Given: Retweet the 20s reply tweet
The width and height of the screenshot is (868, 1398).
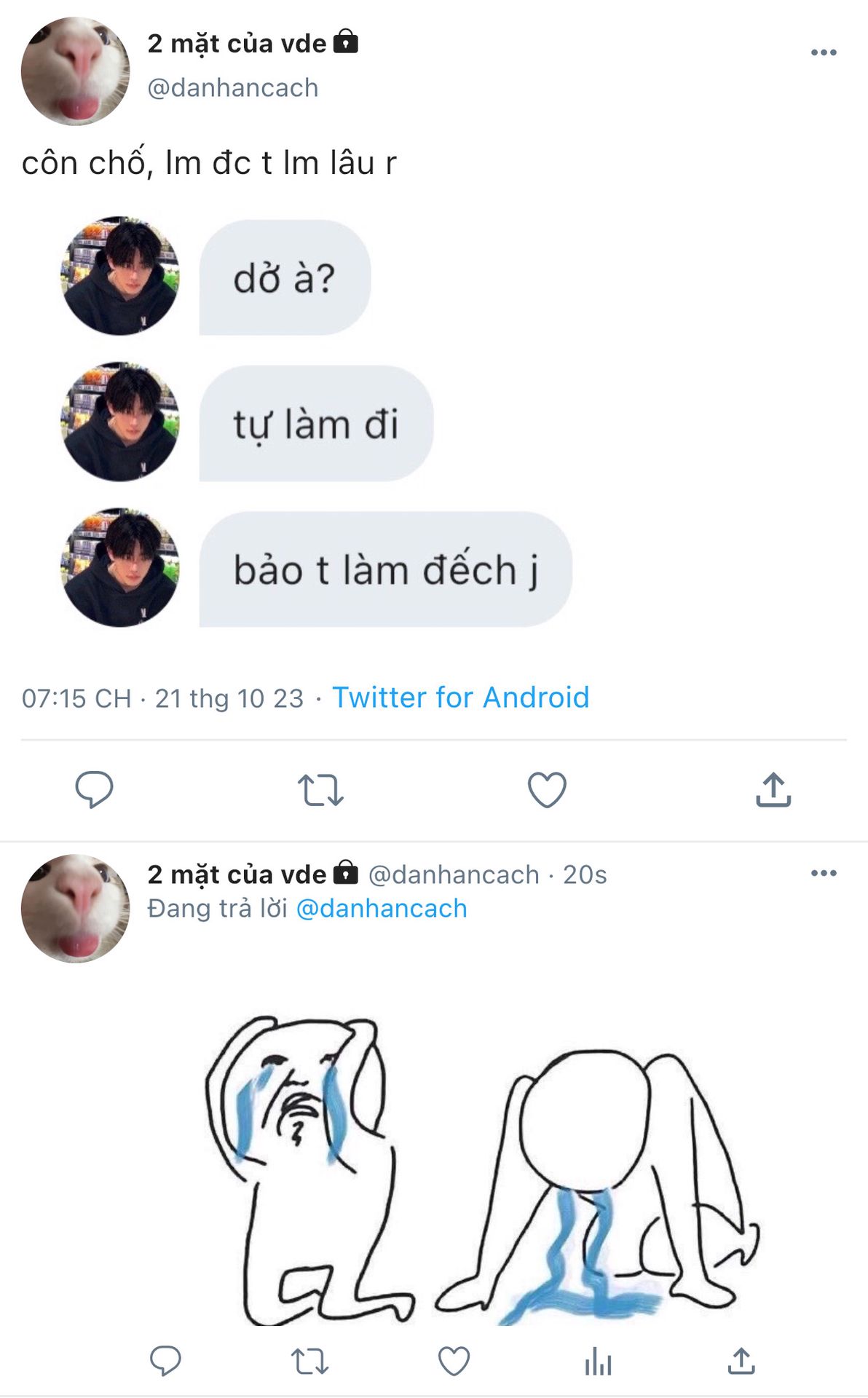Looking at the screenshot, I should click(x=309, y=1360).
